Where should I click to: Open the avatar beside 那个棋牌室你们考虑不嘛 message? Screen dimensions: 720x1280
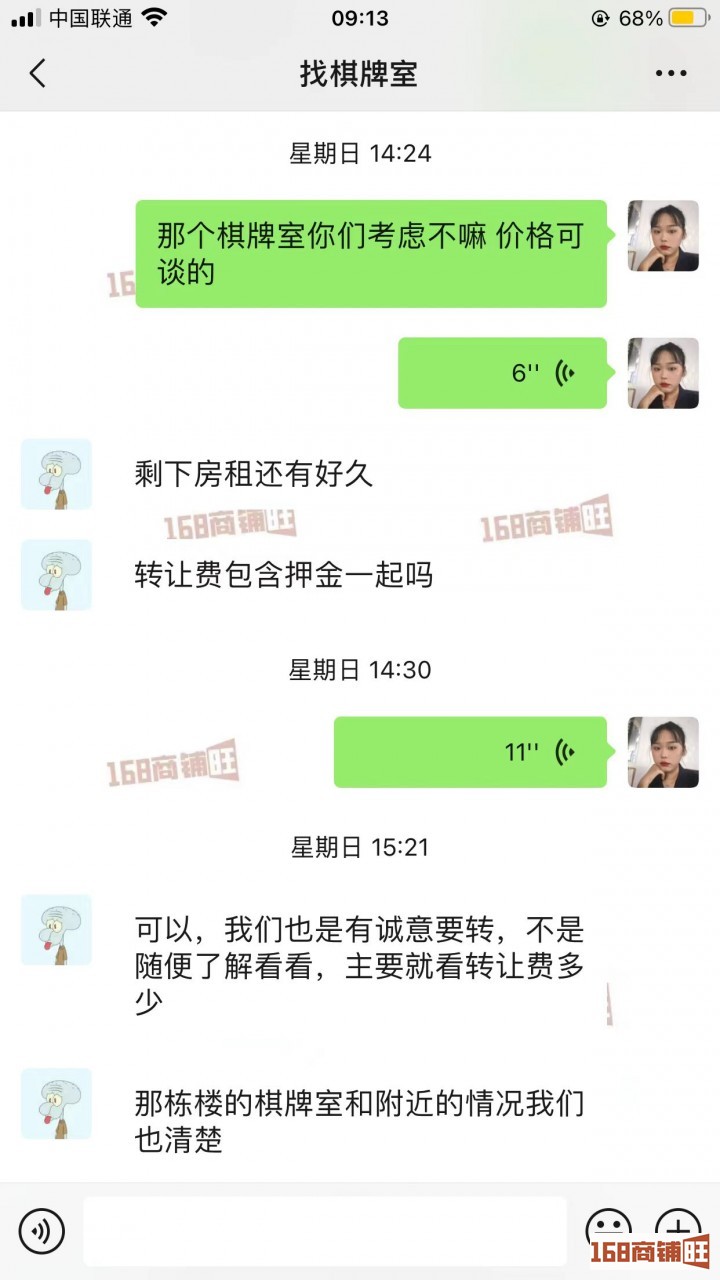[663, 236]
